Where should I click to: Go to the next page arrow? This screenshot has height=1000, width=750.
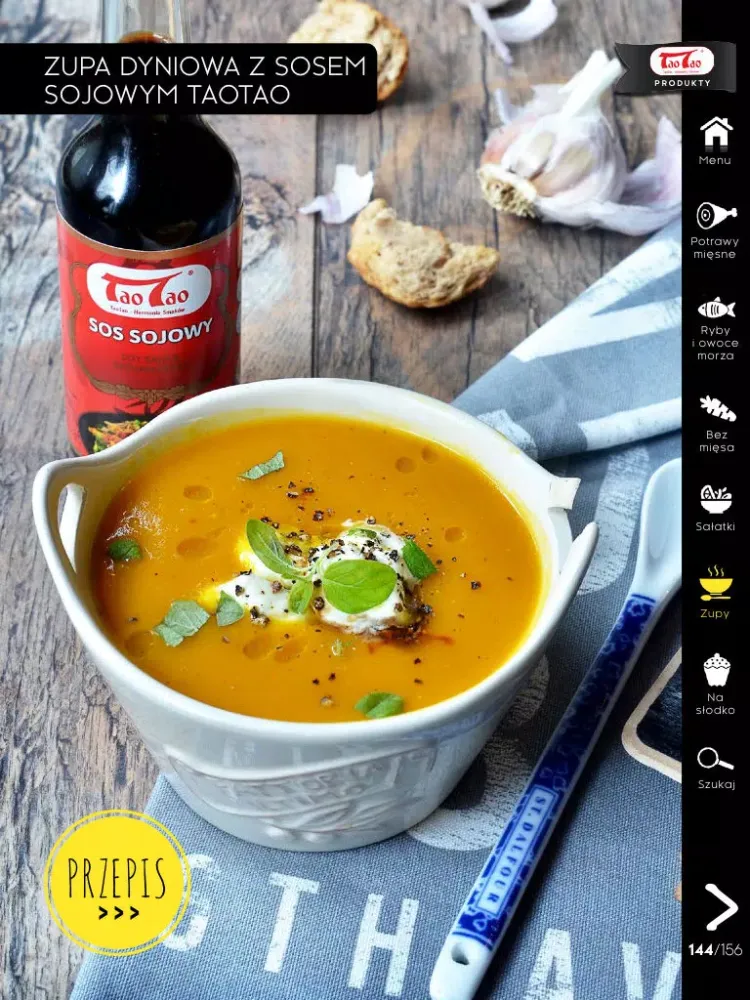coord(721,906)
